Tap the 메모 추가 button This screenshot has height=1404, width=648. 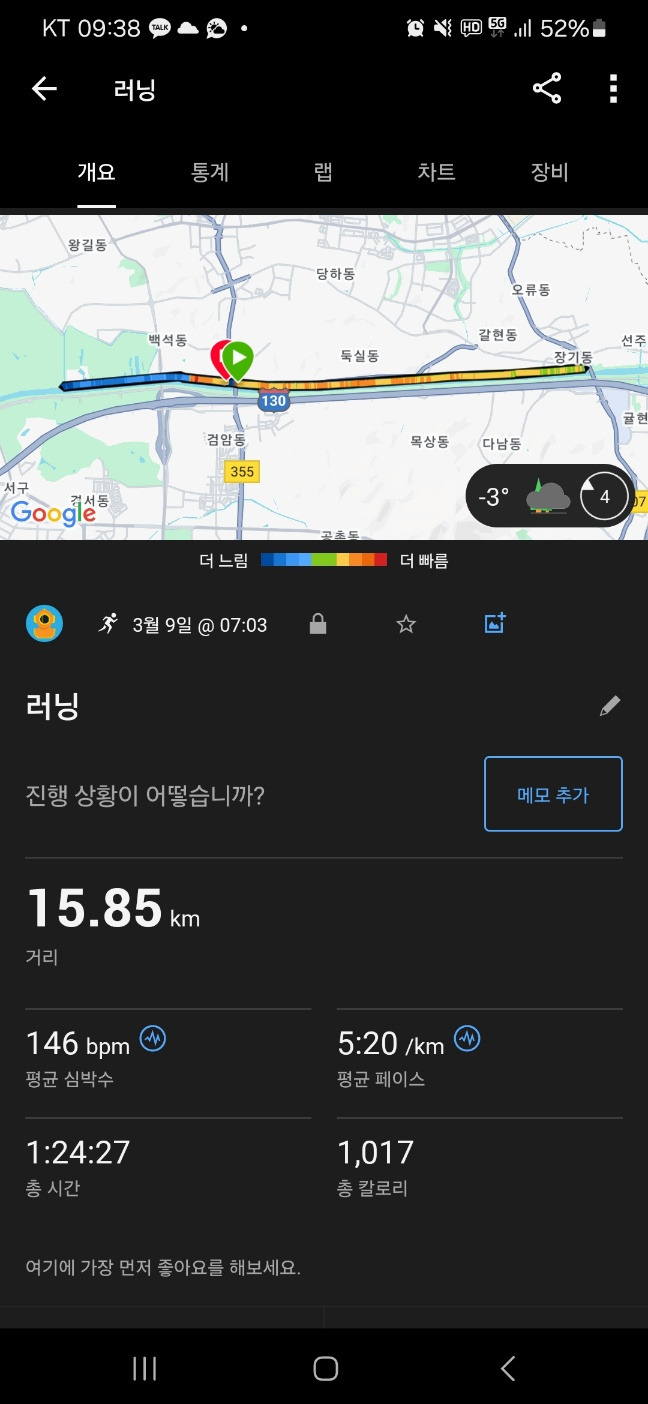(553, 794)
